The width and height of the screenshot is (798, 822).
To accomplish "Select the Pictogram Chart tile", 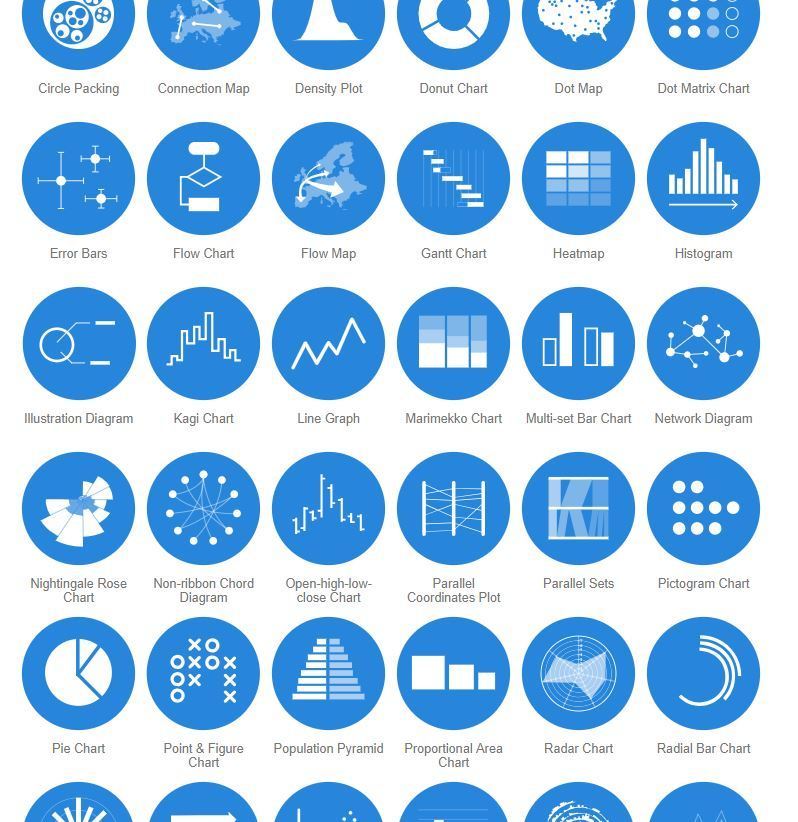I will click(x=703, y=509).
